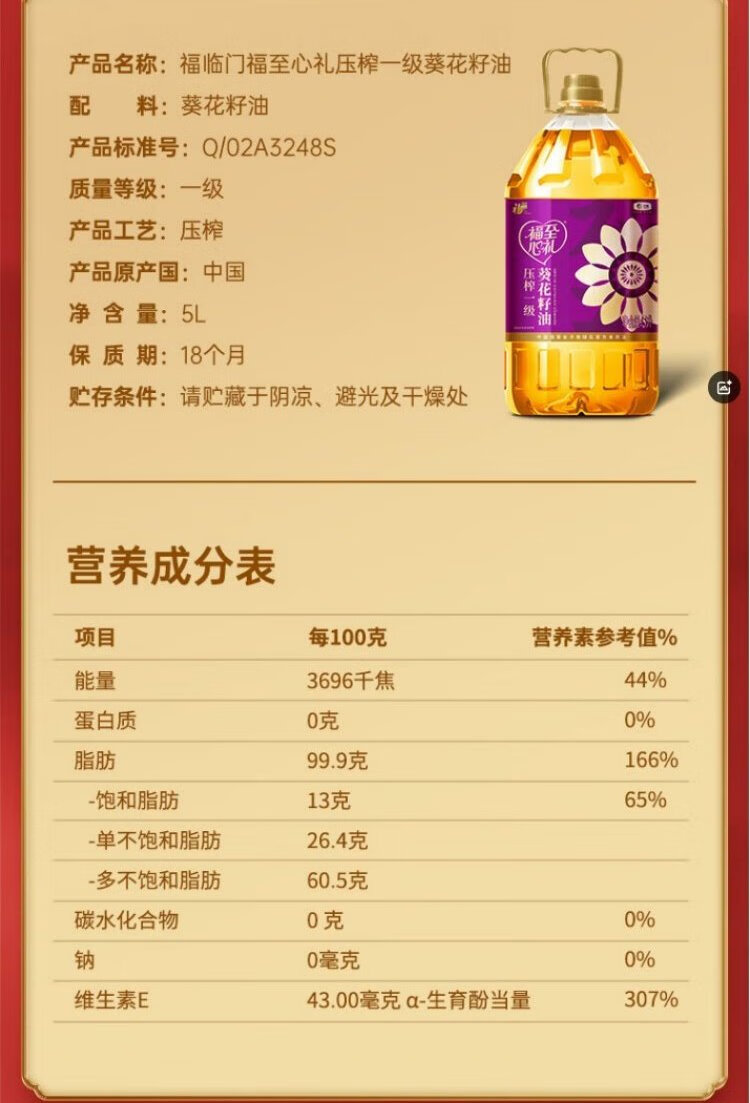Tap the floating AI image search icon
Viewport: 750px width, 1103px height.
tap(723, 387)
